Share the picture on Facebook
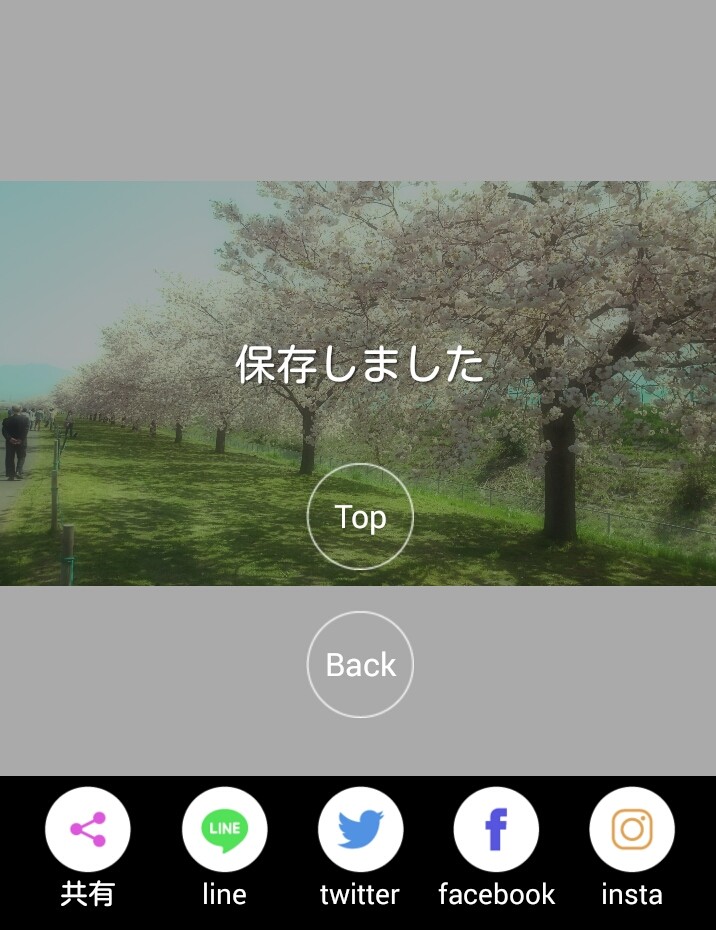The width and height of the screenshot is (716, 930). pos(496,830)
